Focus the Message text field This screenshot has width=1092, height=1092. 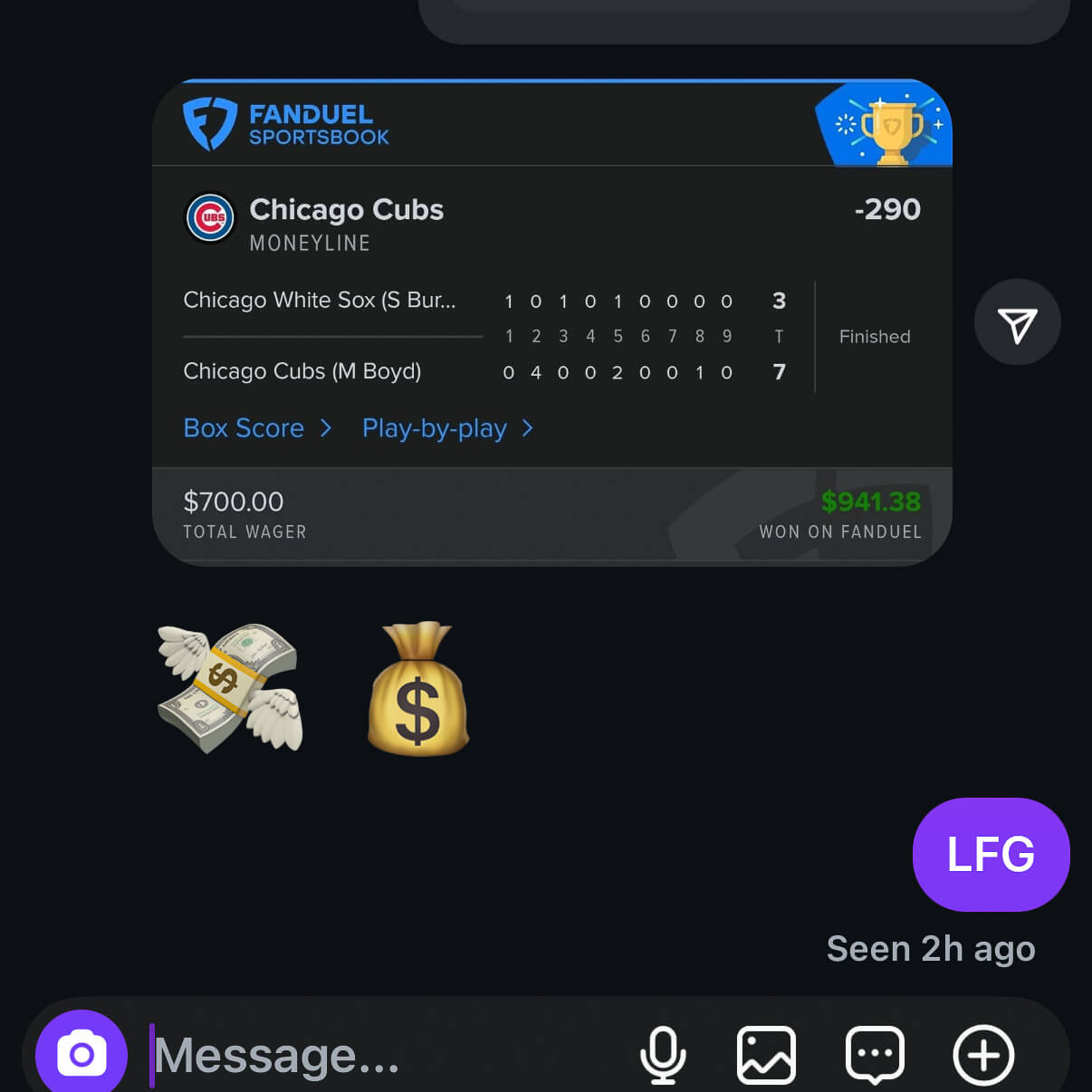click(380, 1056)
